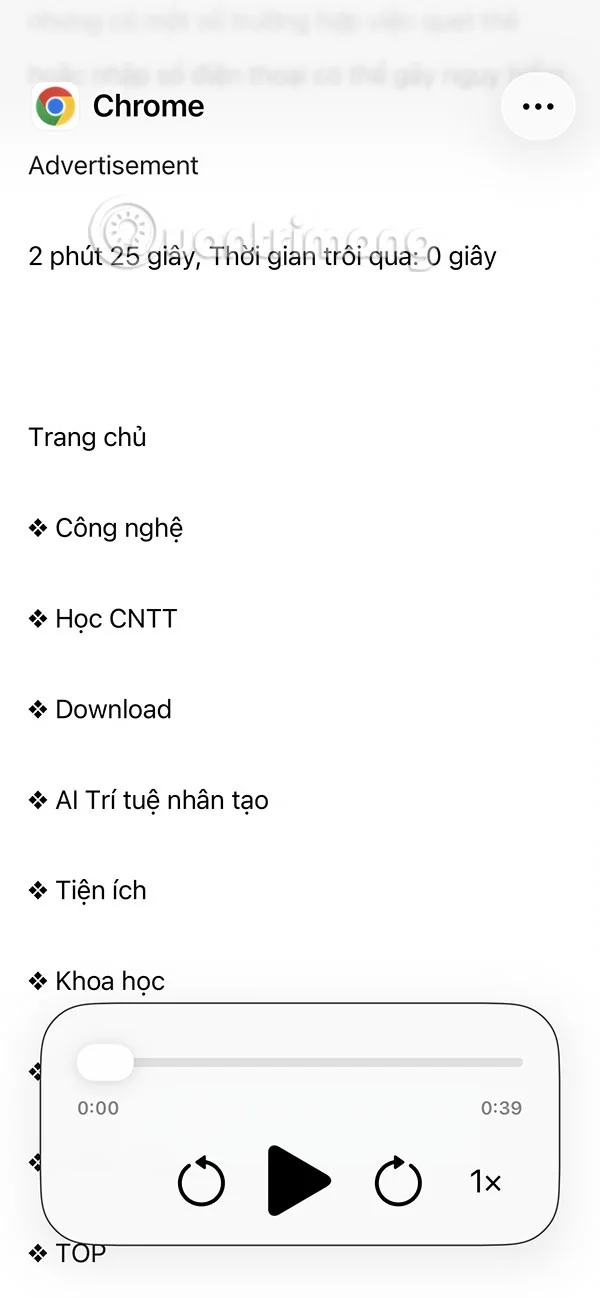Tap the audio progress slider track

(320, 1062)
